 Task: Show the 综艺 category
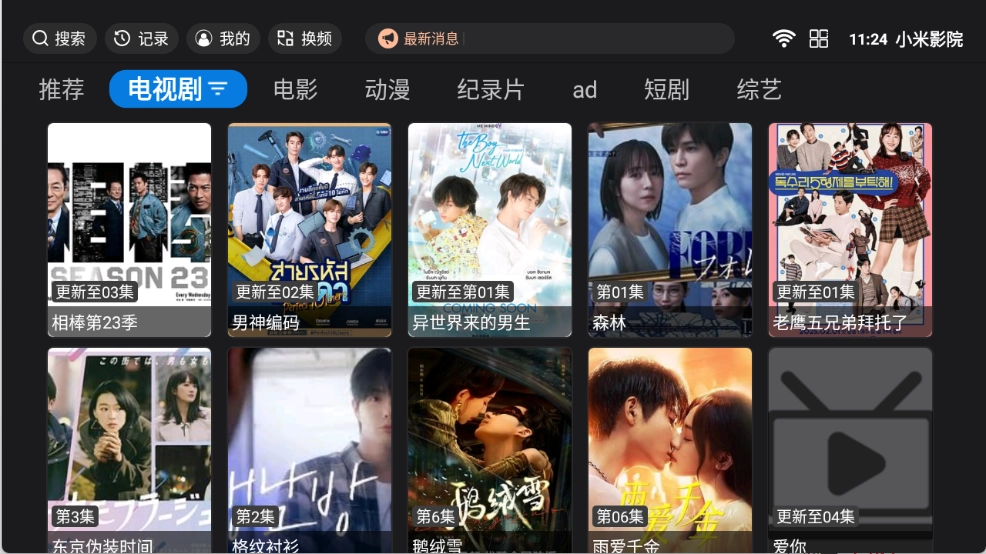point(758,89)
